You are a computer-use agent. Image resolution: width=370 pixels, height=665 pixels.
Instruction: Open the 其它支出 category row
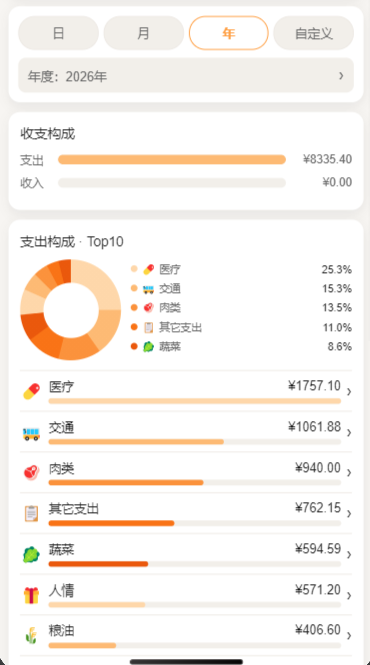pyautogui.click(x=186, y=513)
